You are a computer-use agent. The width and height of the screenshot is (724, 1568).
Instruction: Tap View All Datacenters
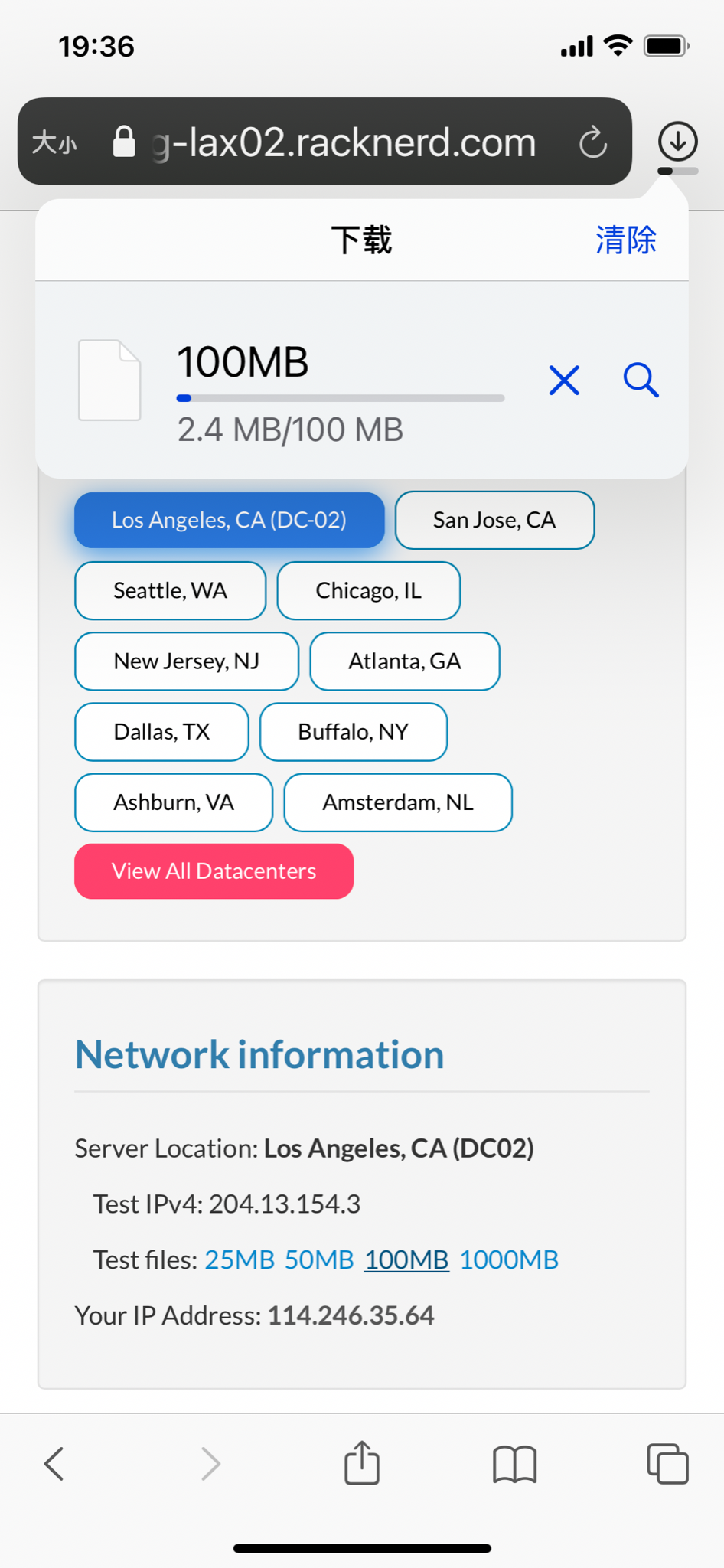pos(214,871)
